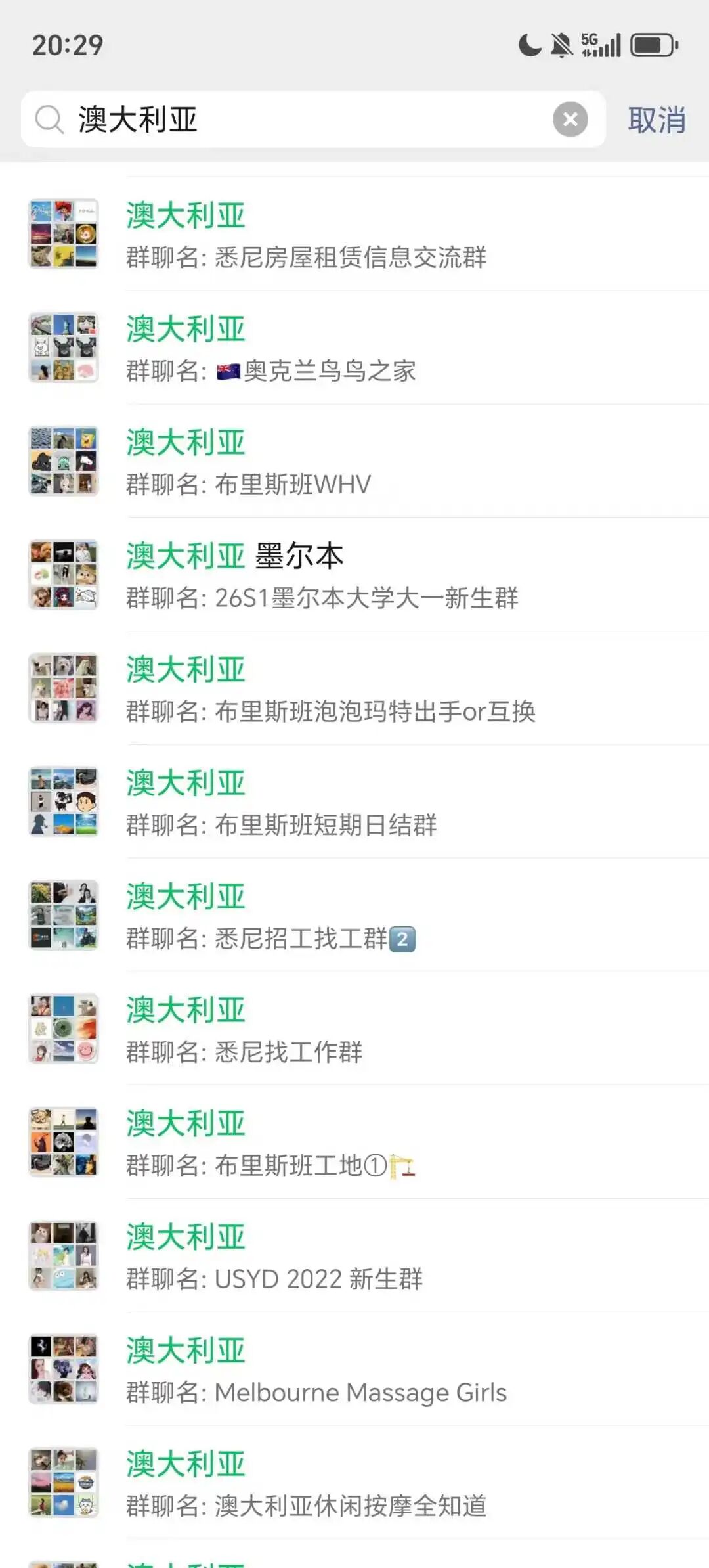Cancel the search with 取消
Screen dimensions: 709x1568
656,120
